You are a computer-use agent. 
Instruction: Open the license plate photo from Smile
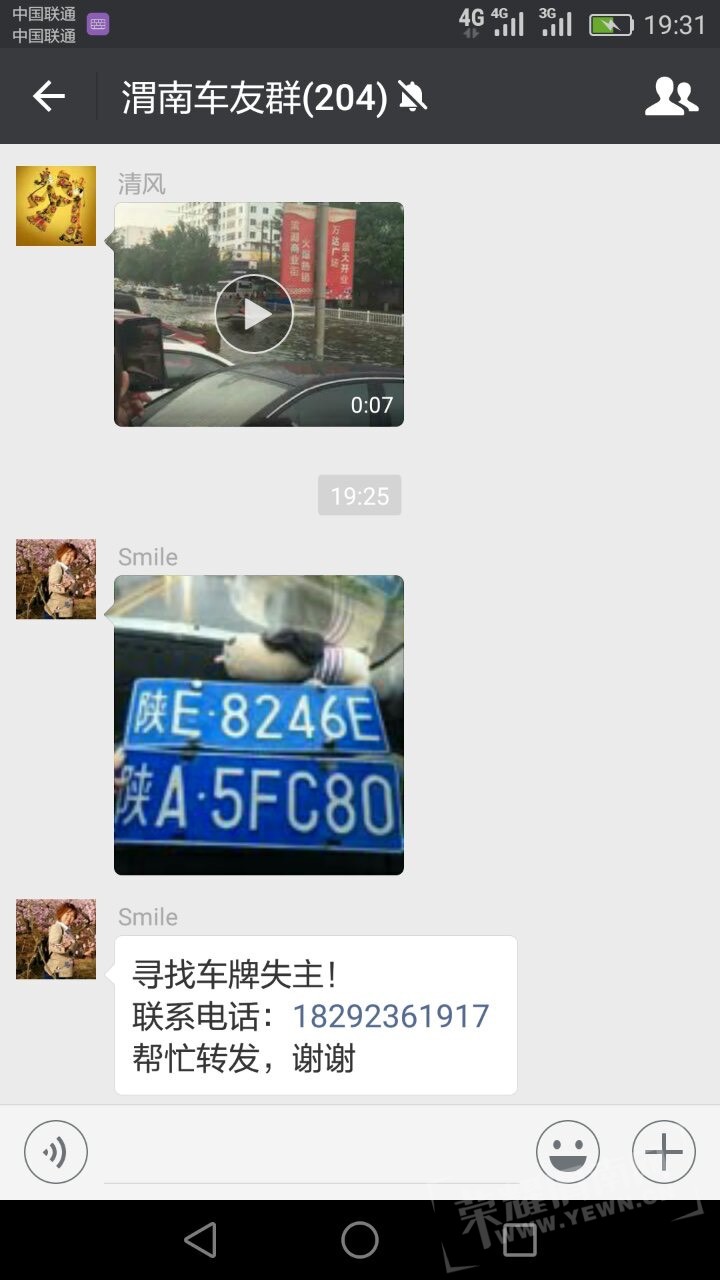259,725
